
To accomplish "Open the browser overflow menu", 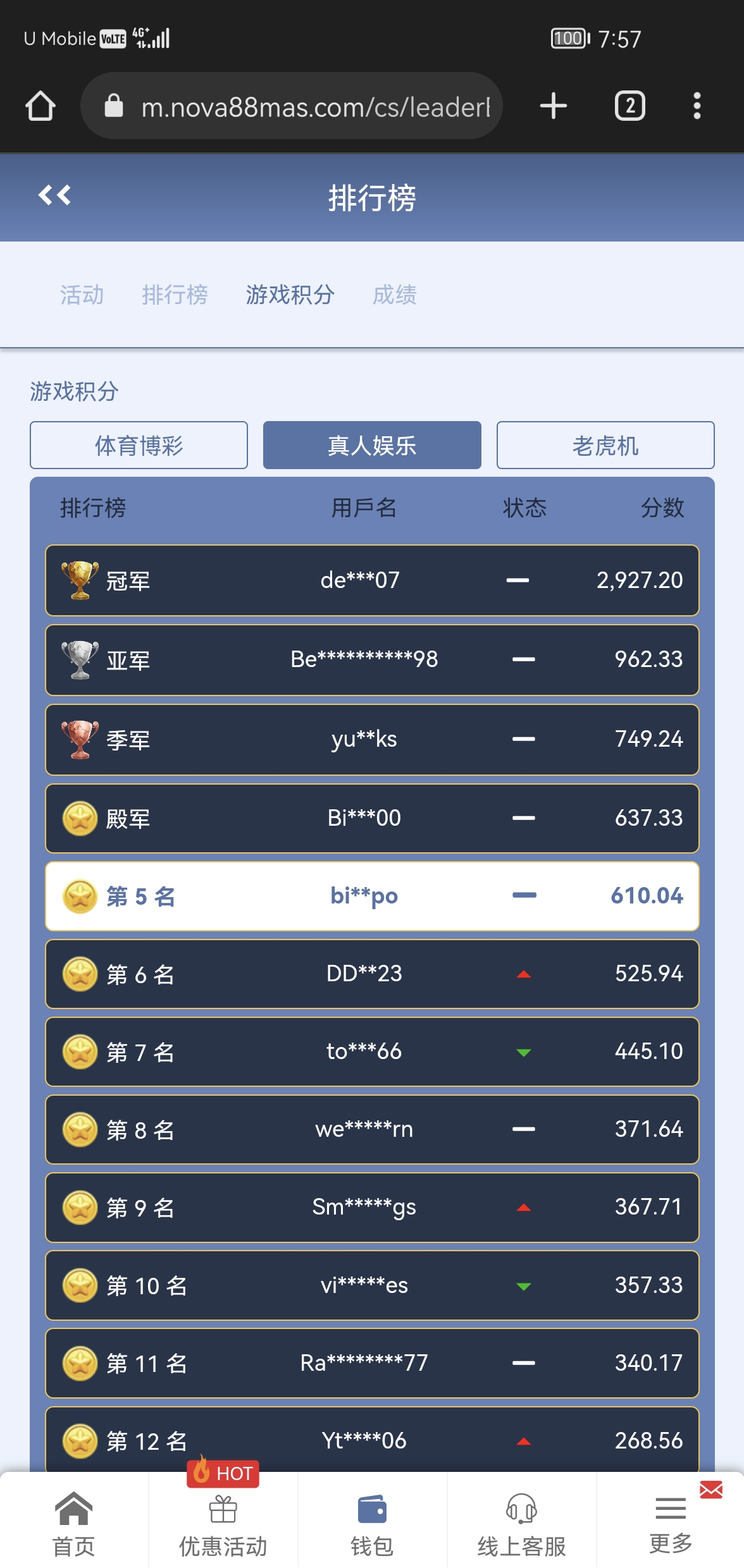I will coord(697,106).
